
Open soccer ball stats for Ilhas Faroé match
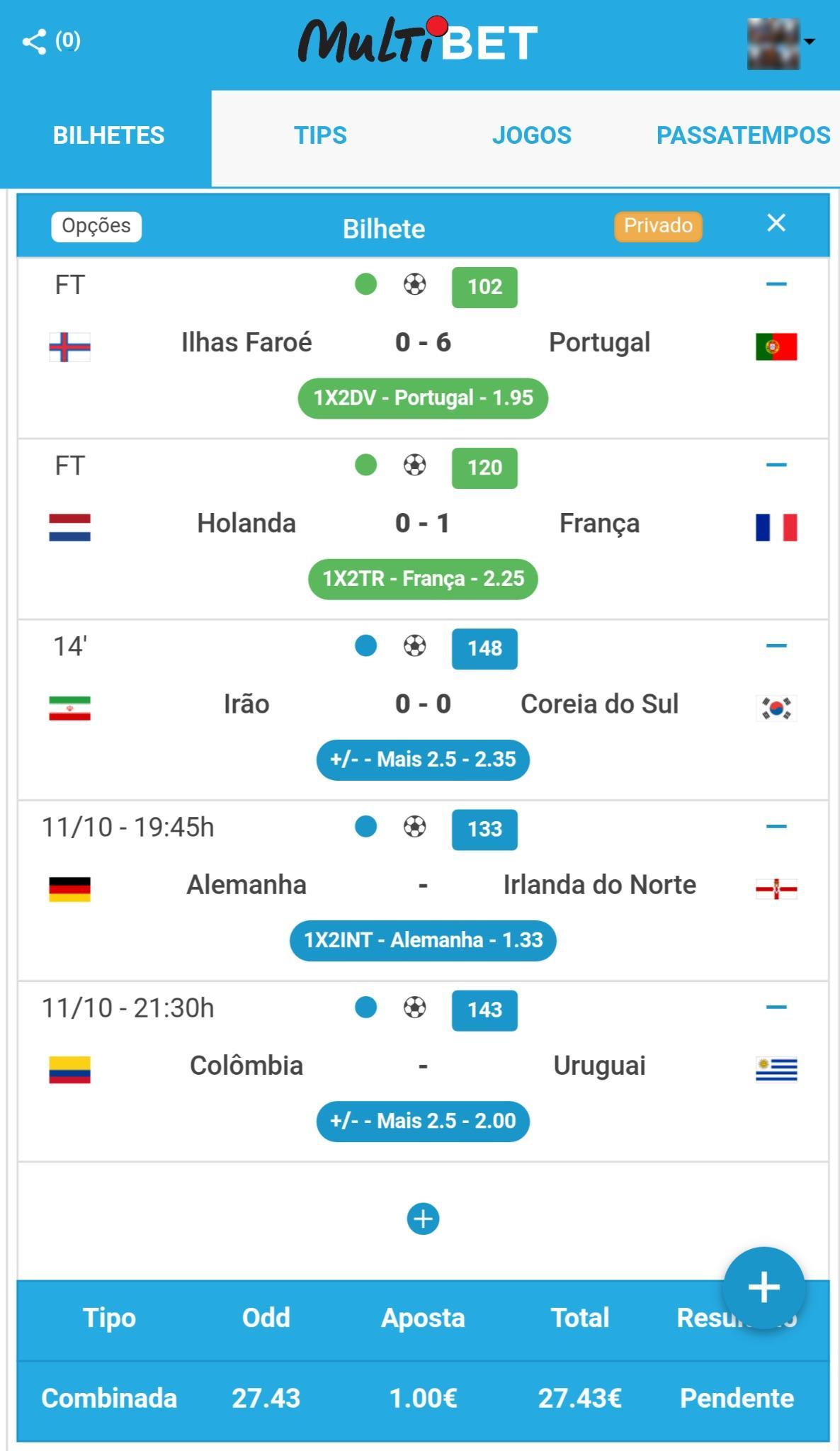(413, 285)
